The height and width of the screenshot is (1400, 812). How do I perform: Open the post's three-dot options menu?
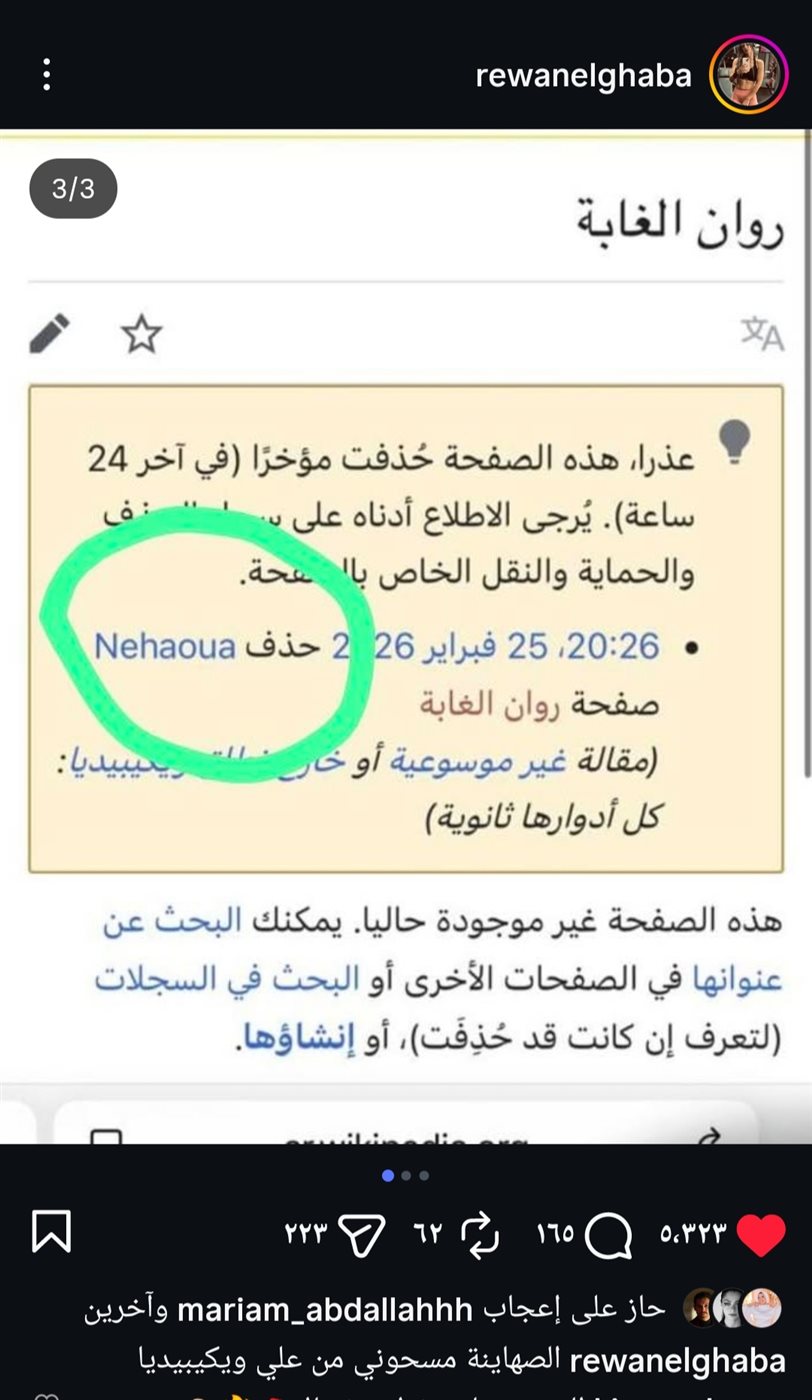[x=47, y=75]
